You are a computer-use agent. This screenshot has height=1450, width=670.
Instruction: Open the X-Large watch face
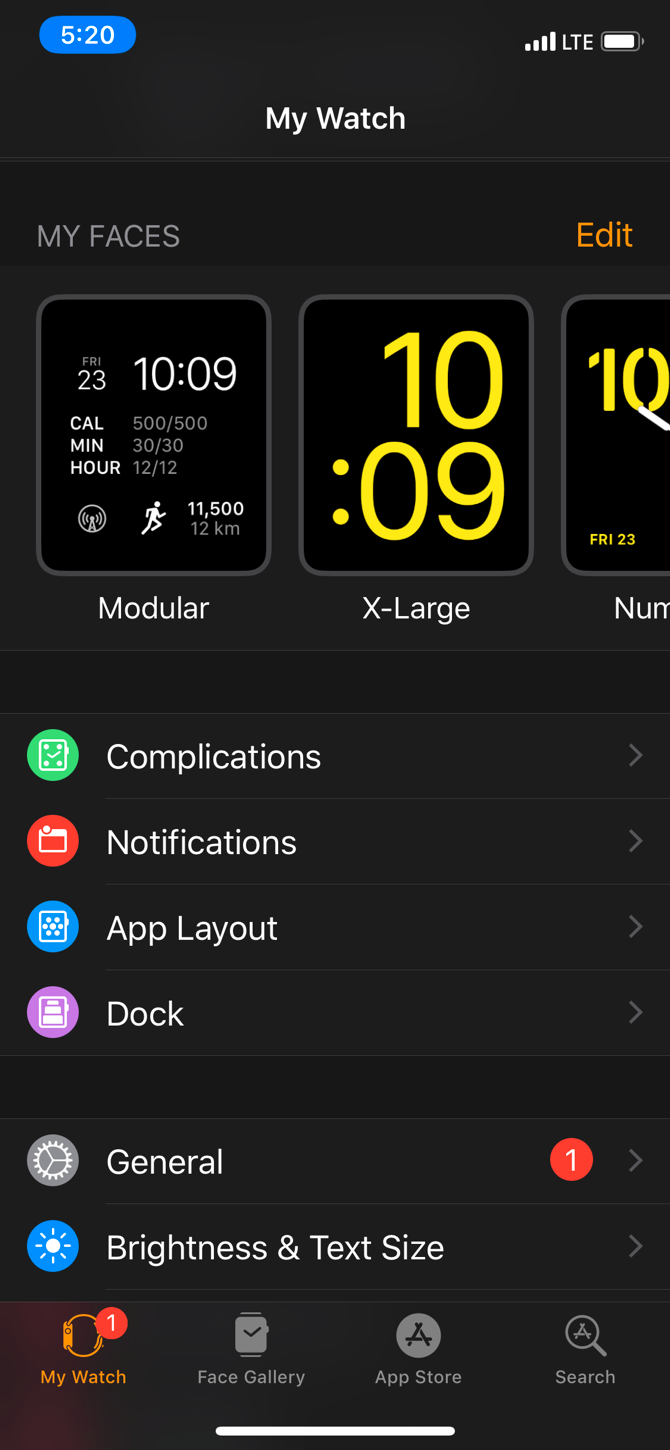tap(416, 435)
